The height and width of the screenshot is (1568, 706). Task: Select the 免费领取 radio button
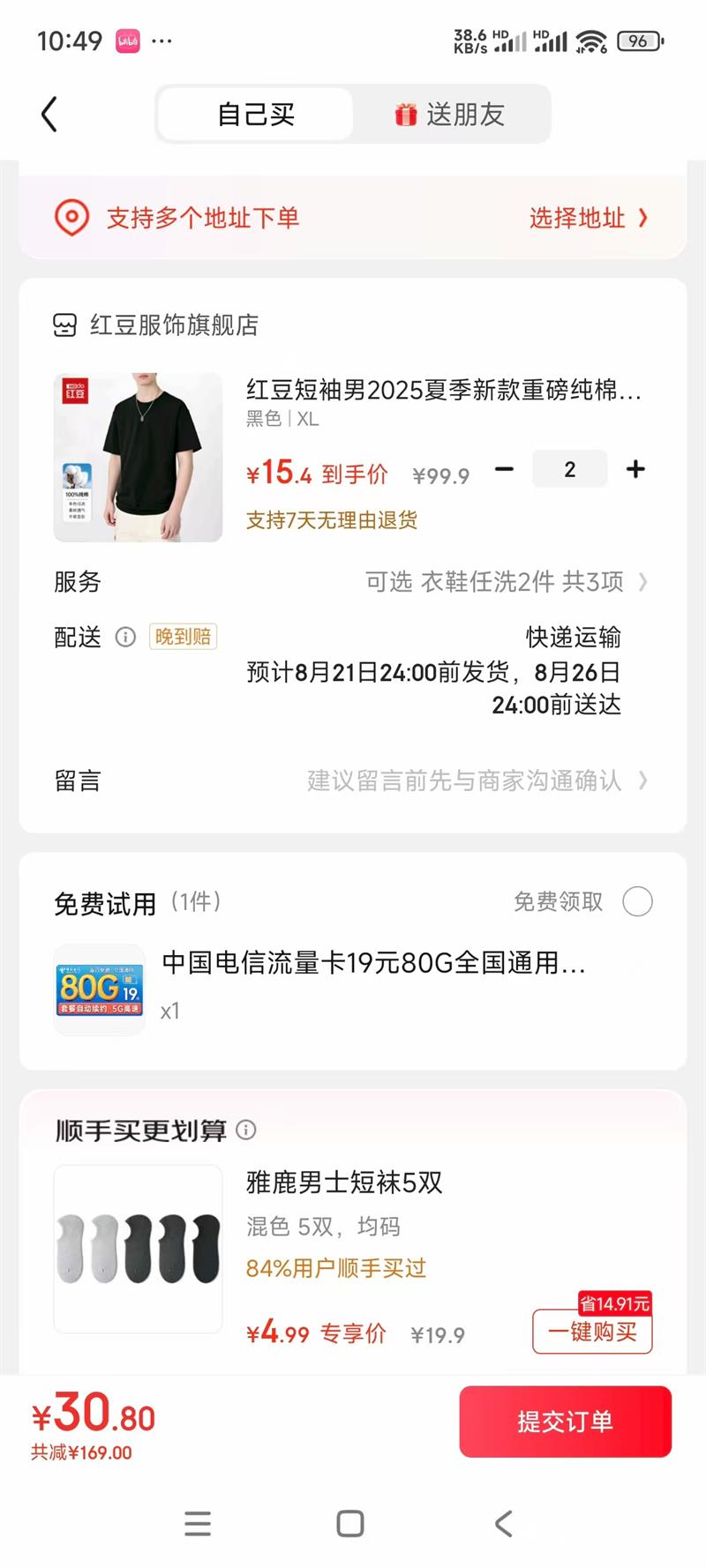point(637,901)
